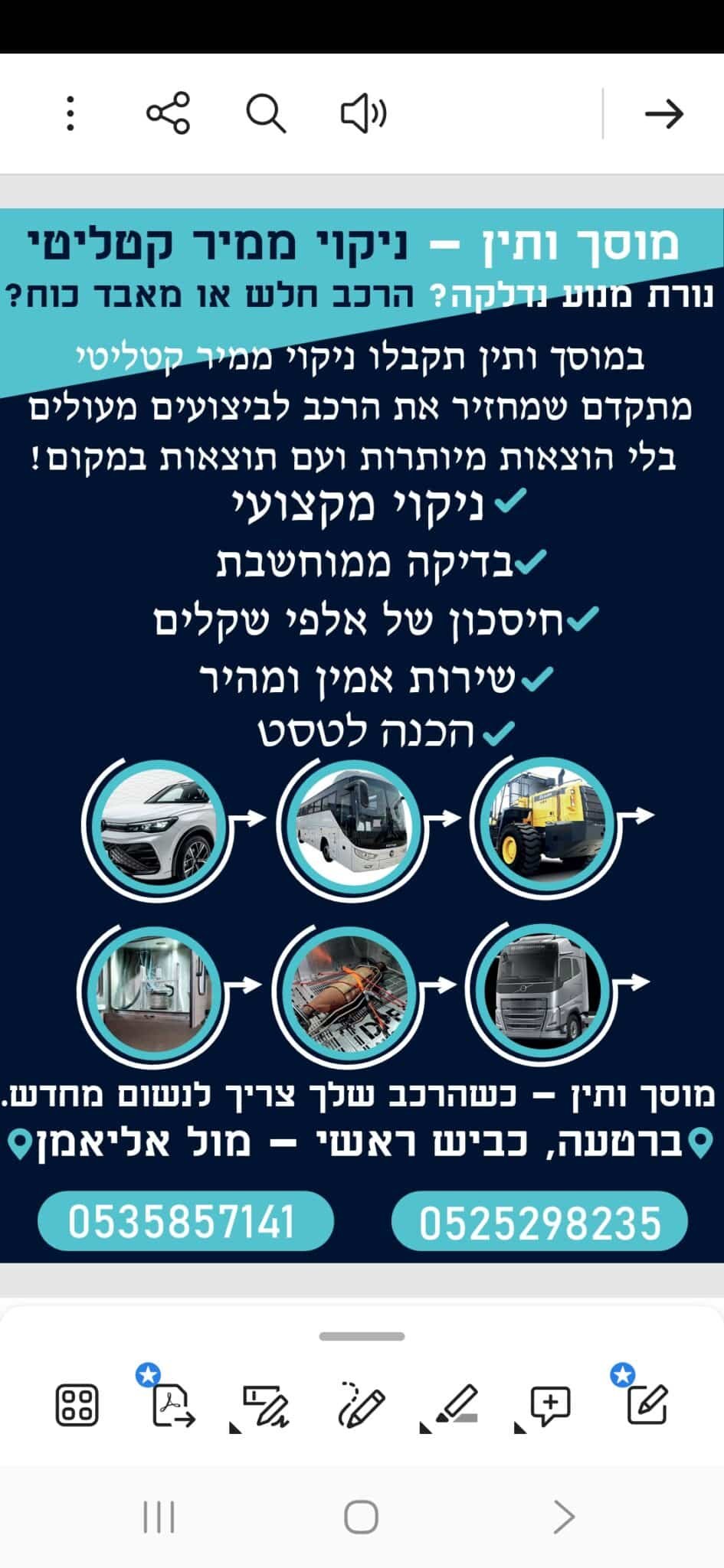Start read aloud with the speaker icon
This screenshot has height=1568, width=724.
click(363, 113)
